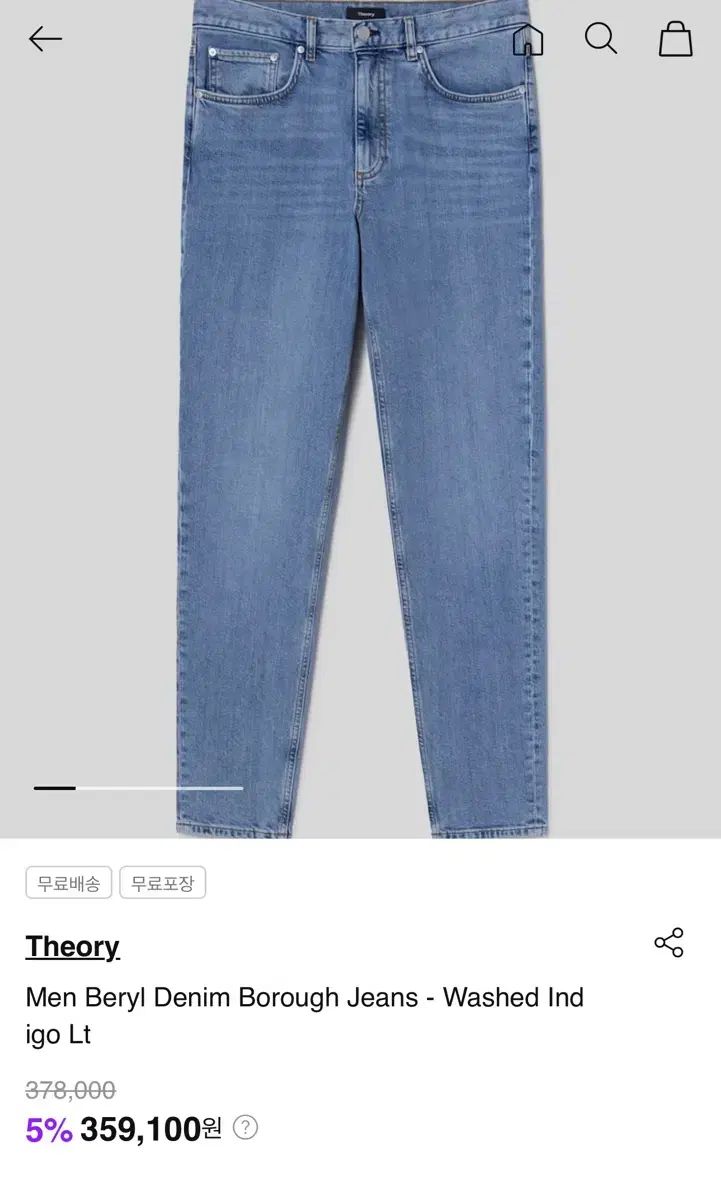Screen dimensions: 721x1200
Task: Share this product
Action: 669,942
